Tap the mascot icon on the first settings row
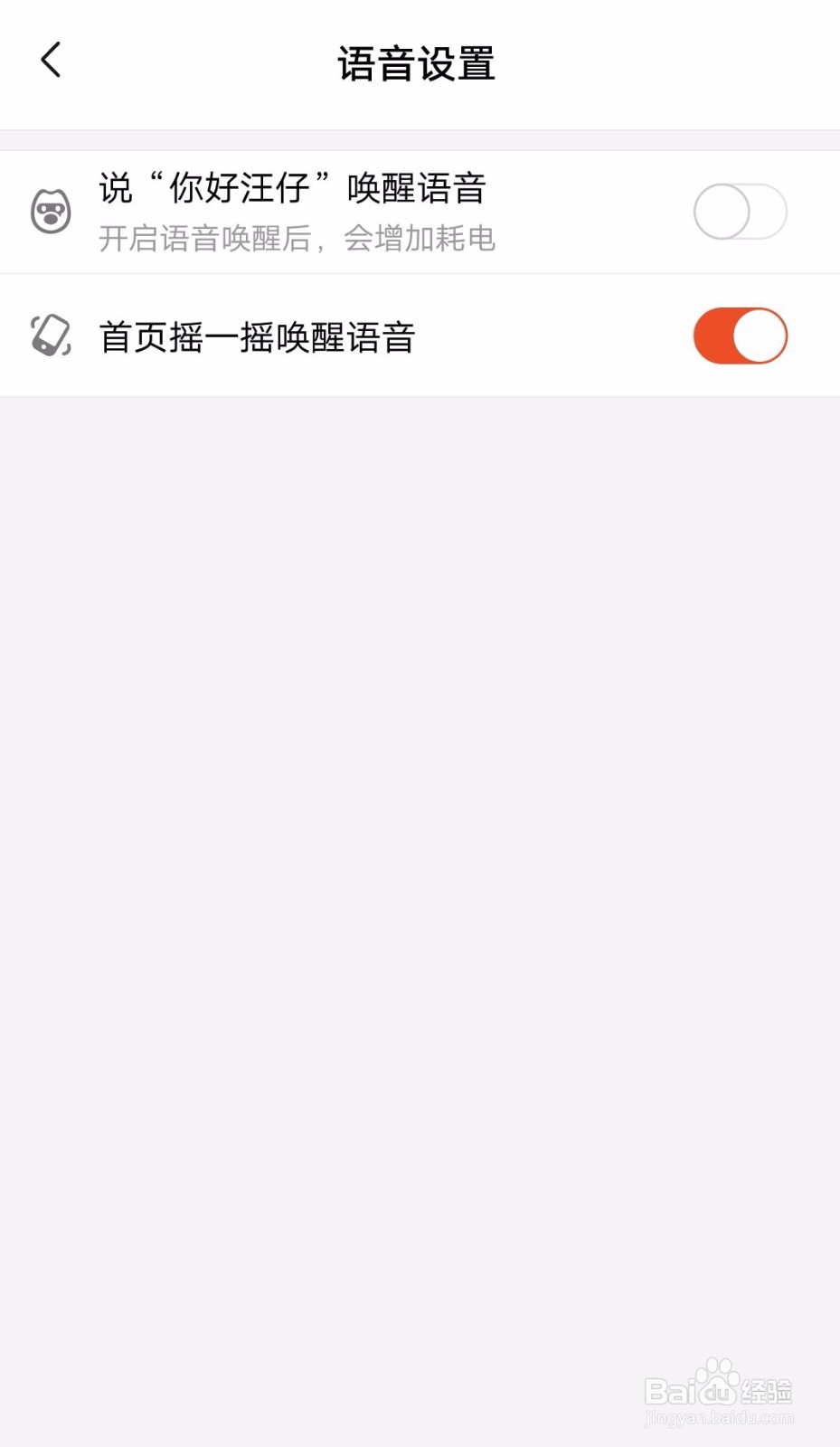 coord(52,211)
